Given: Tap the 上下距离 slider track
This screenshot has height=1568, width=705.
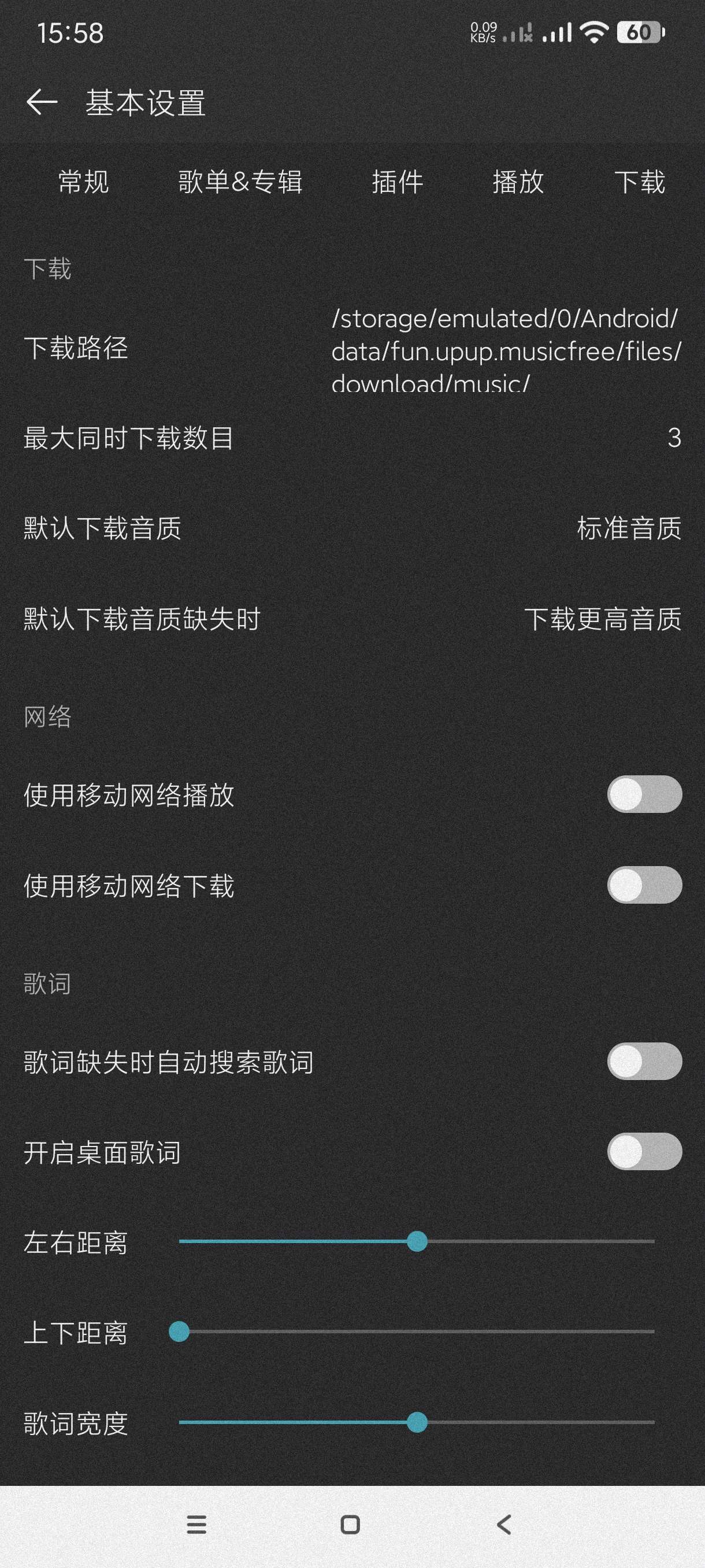Looking at the screenshot, I should [x=416, y=1332].
